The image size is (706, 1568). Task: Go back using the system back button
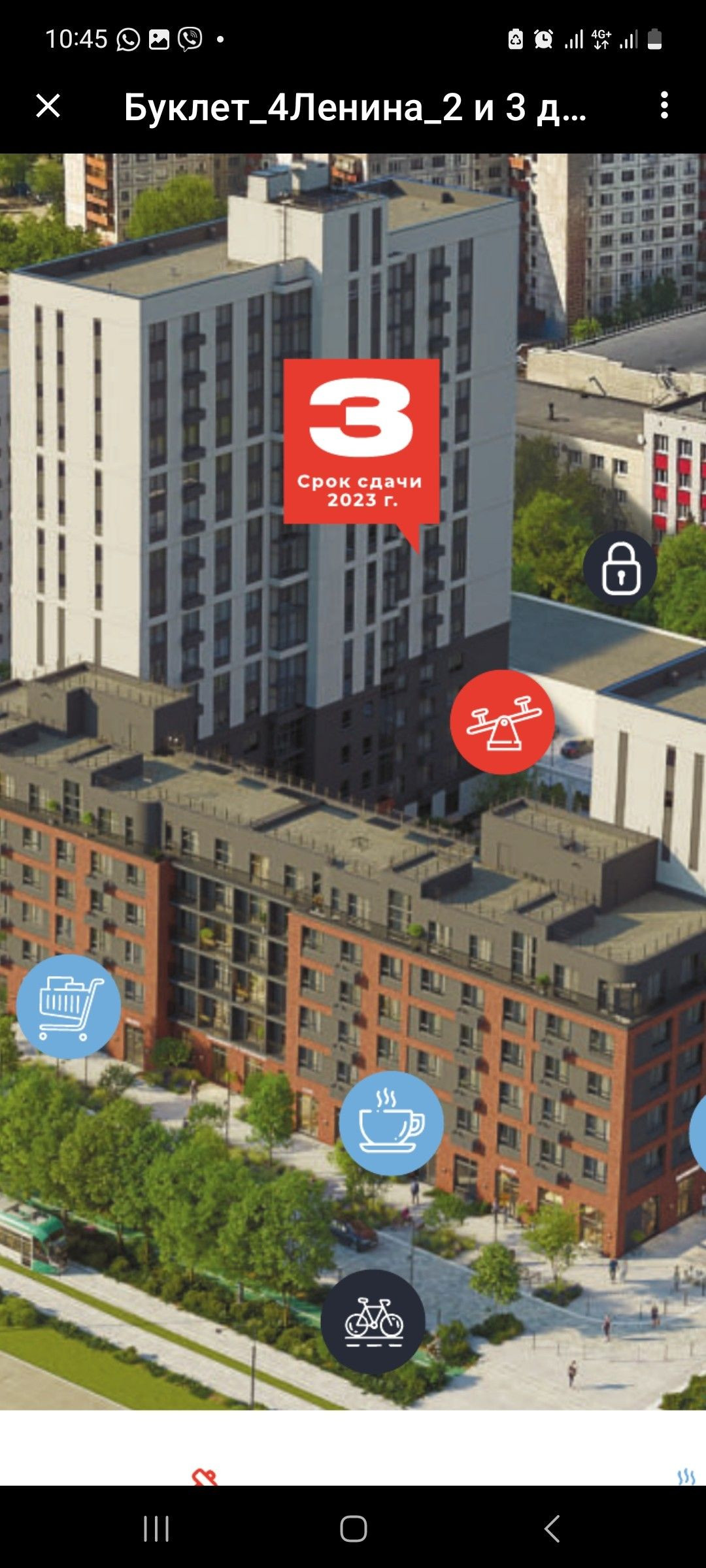tap(552, 1529)
